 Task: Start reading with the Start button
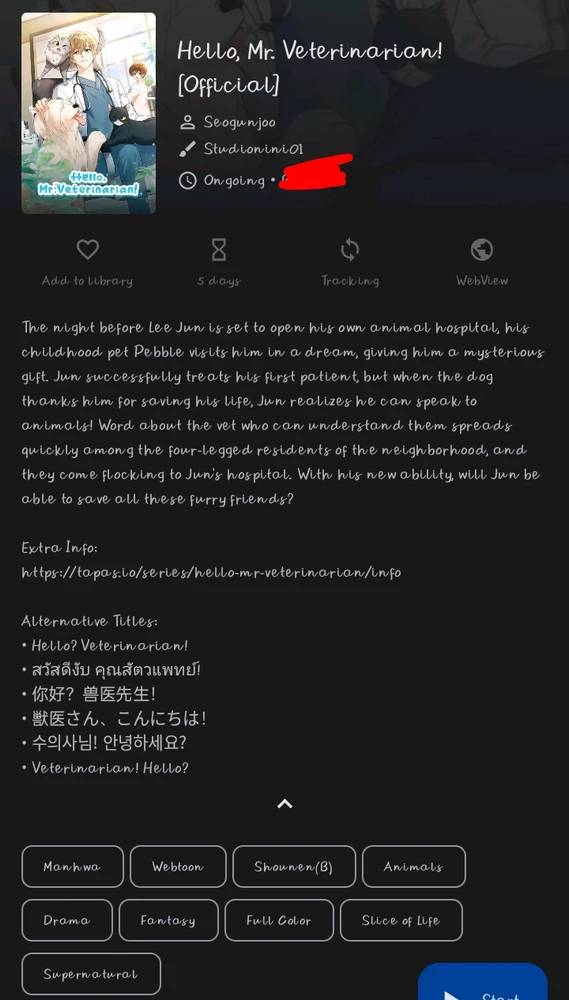point(483,982)
